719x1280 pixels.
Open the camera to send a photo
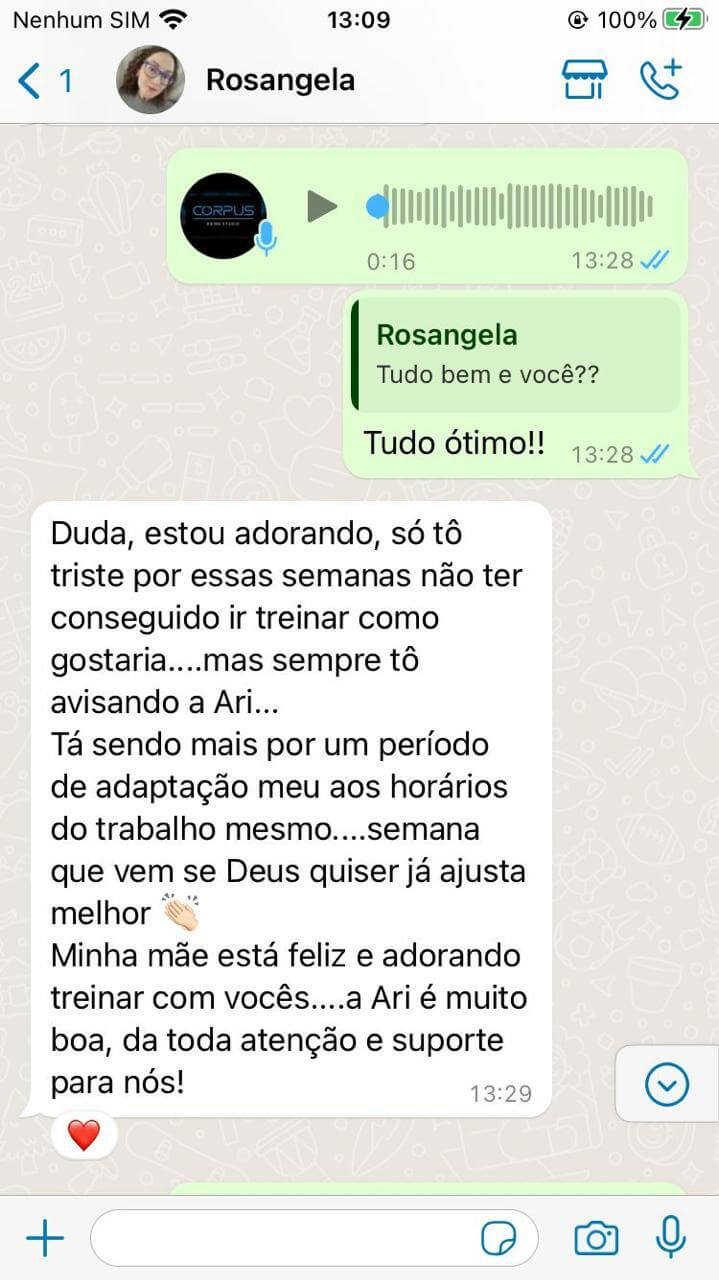(596, 1239)
